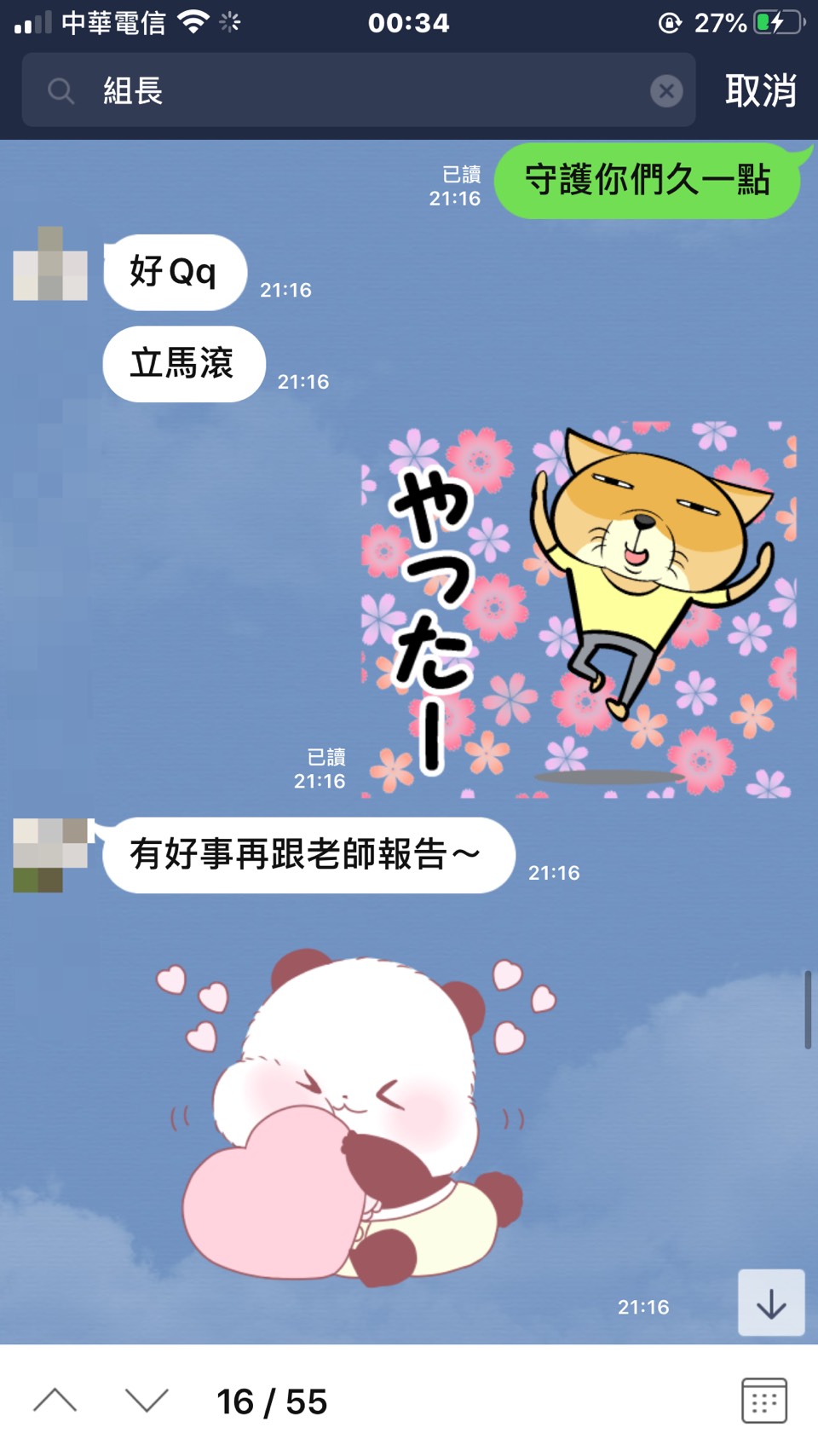Open the やったー cat sticker
Image resolution: width=818 pixels, height=1456 pixels.
point(578,610)
